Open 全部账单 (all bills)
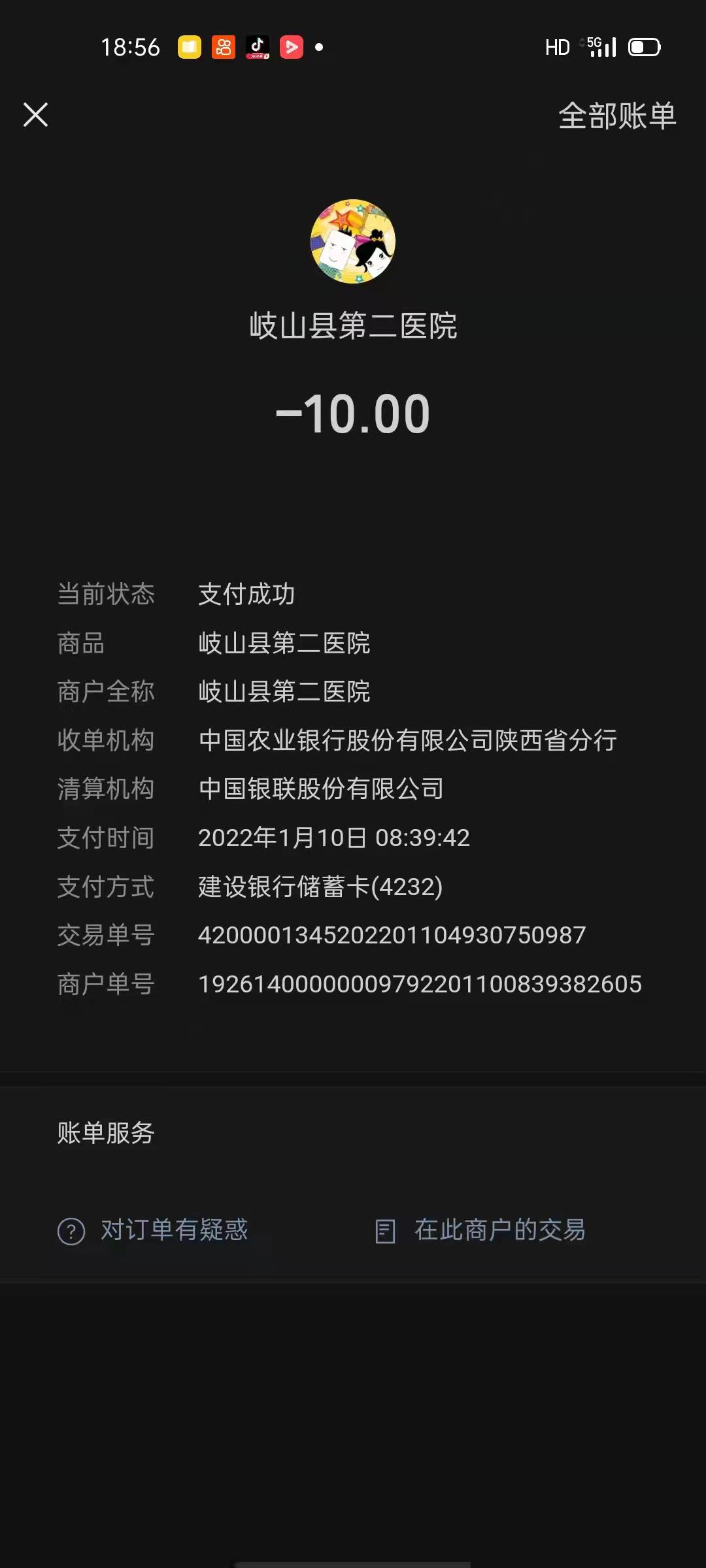Image resolution: width=706 pixels, height=1568 pixels. click(617, 116)
